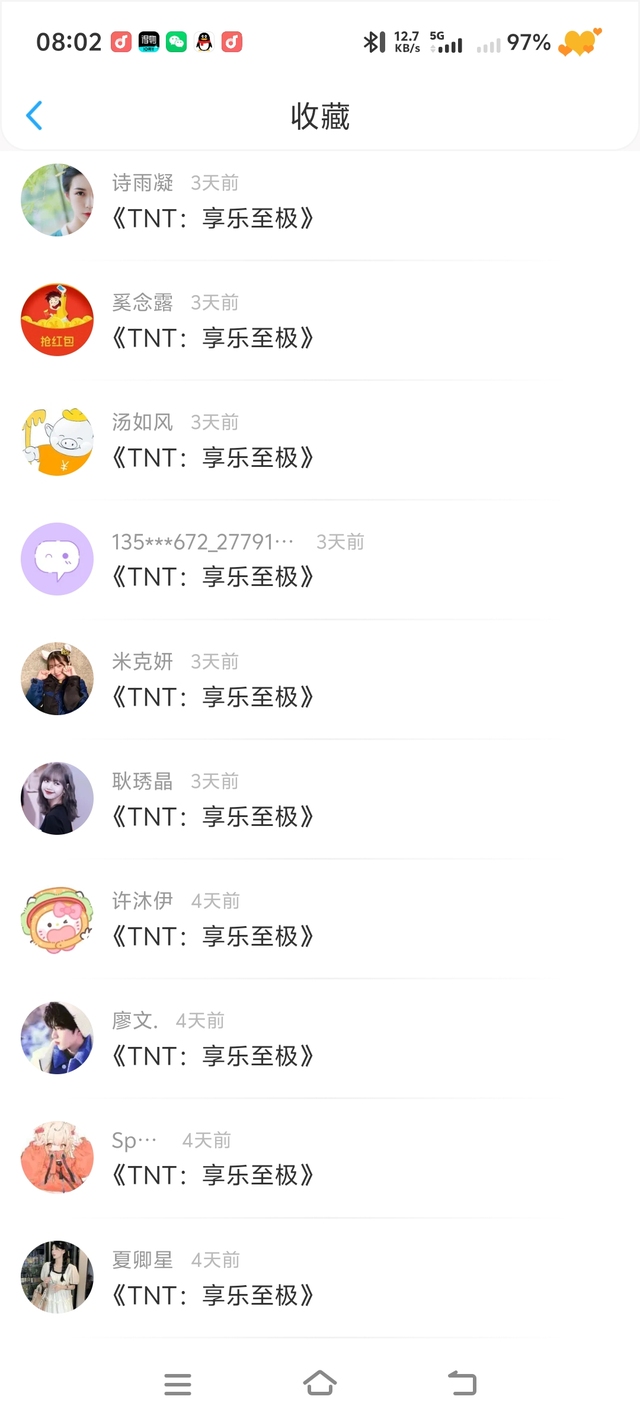Viewport: 640px width, 1422px height.
Task: Go back from the 收藏 page
Action: coord(34,116)
